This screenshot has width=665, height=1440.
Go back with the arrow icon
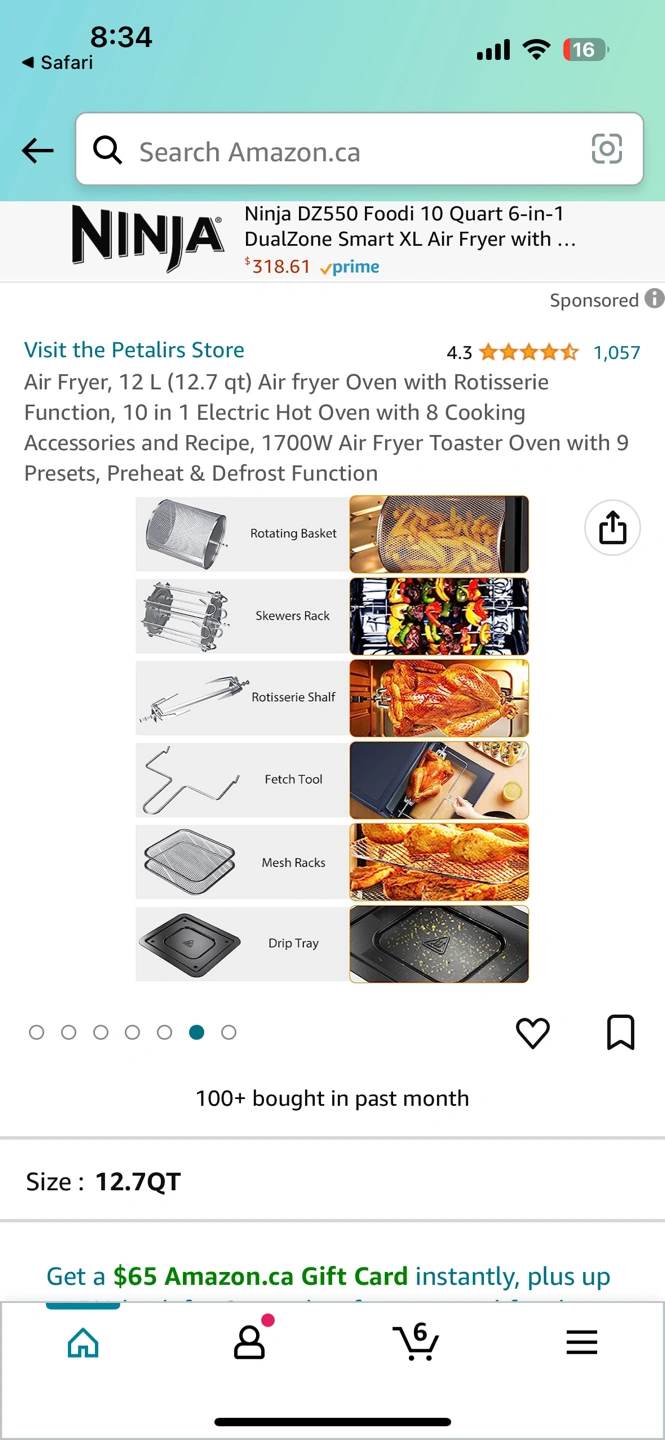(x=38, y=150)
